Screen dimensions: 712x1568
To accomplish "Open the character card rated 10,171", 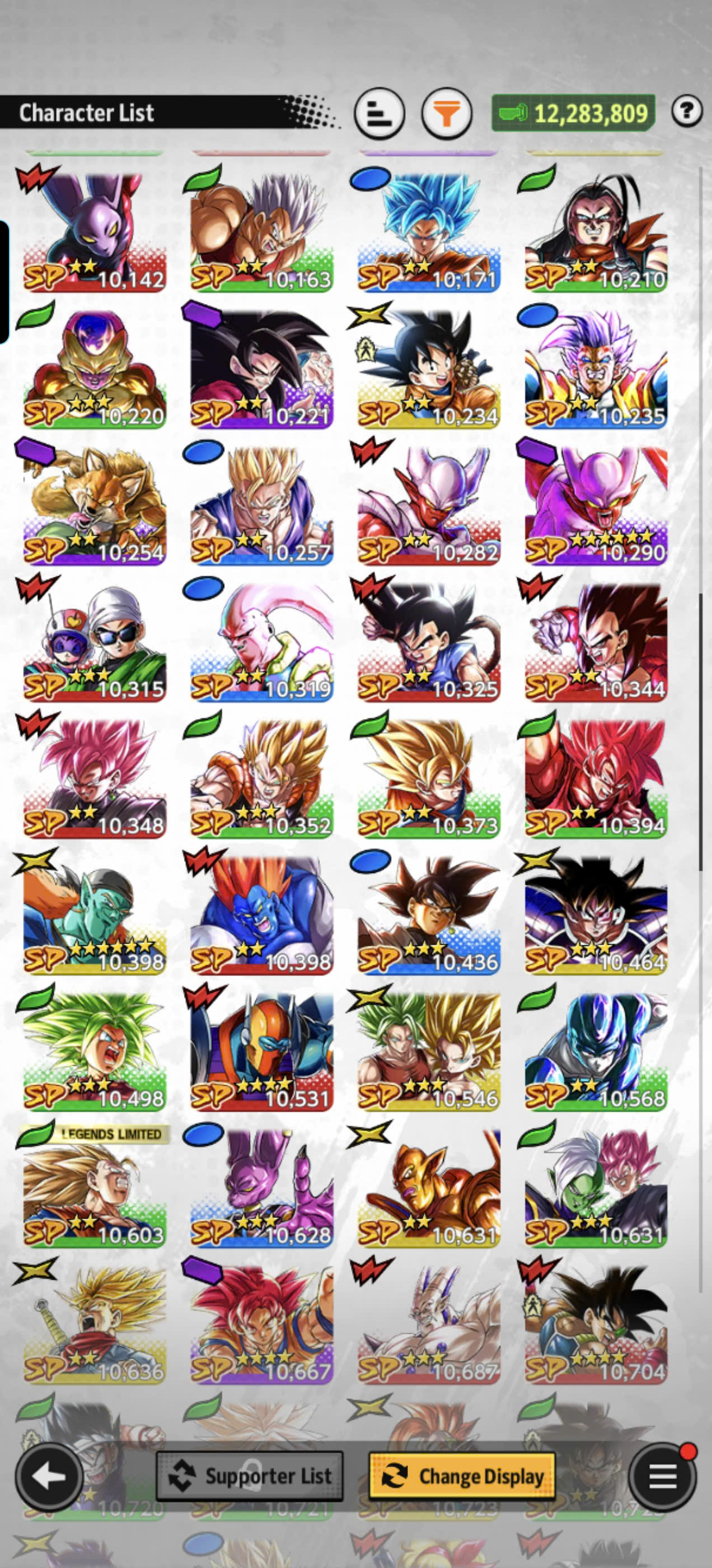I will tap(429, 231).
